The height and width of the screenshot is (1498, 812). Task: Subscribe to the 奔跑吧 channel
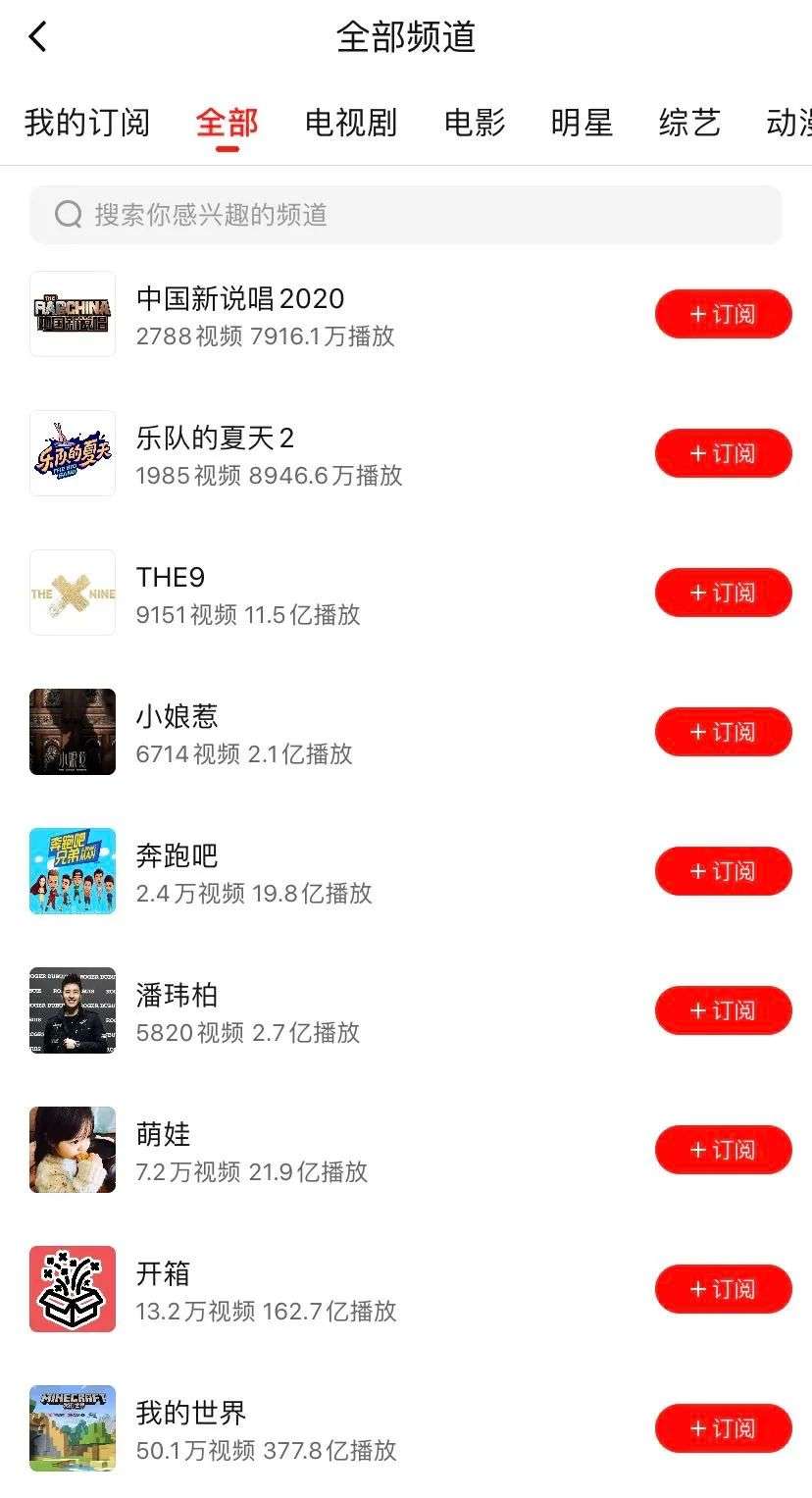[x=723, y=871]
